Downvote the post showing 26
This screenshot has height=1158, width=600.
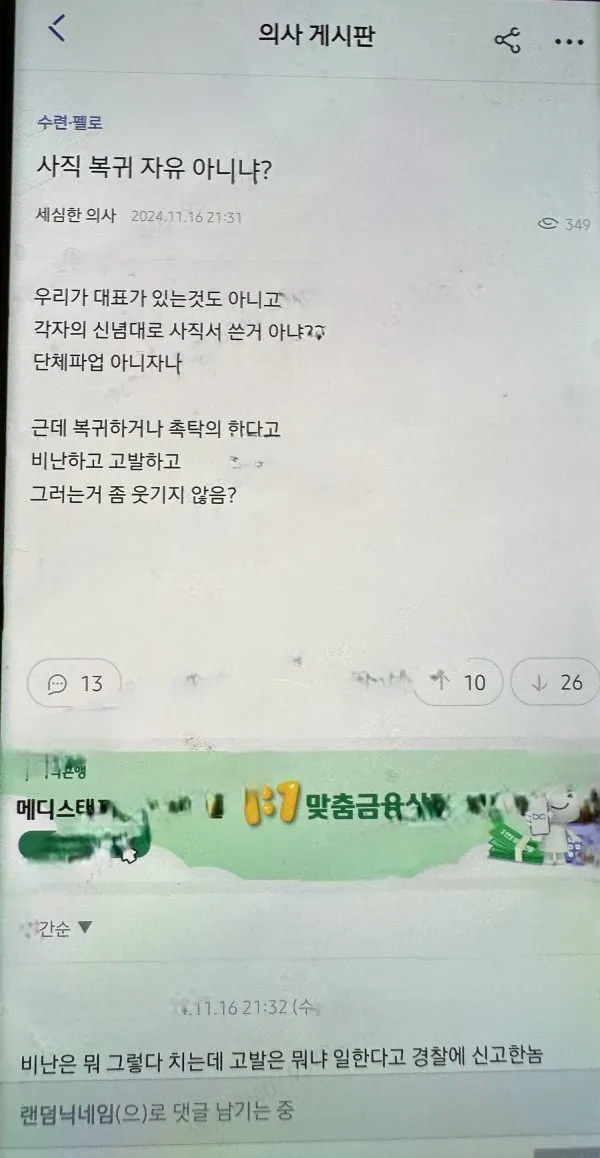[556, 682]
